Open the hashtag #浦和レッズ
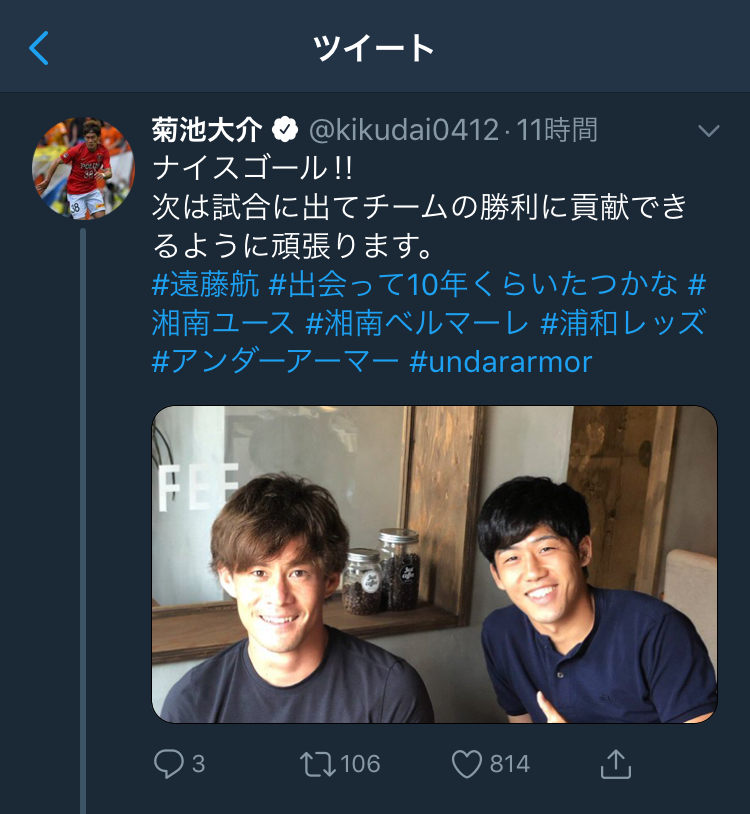This screenshot has height=814, width=750. coord(623,323)
